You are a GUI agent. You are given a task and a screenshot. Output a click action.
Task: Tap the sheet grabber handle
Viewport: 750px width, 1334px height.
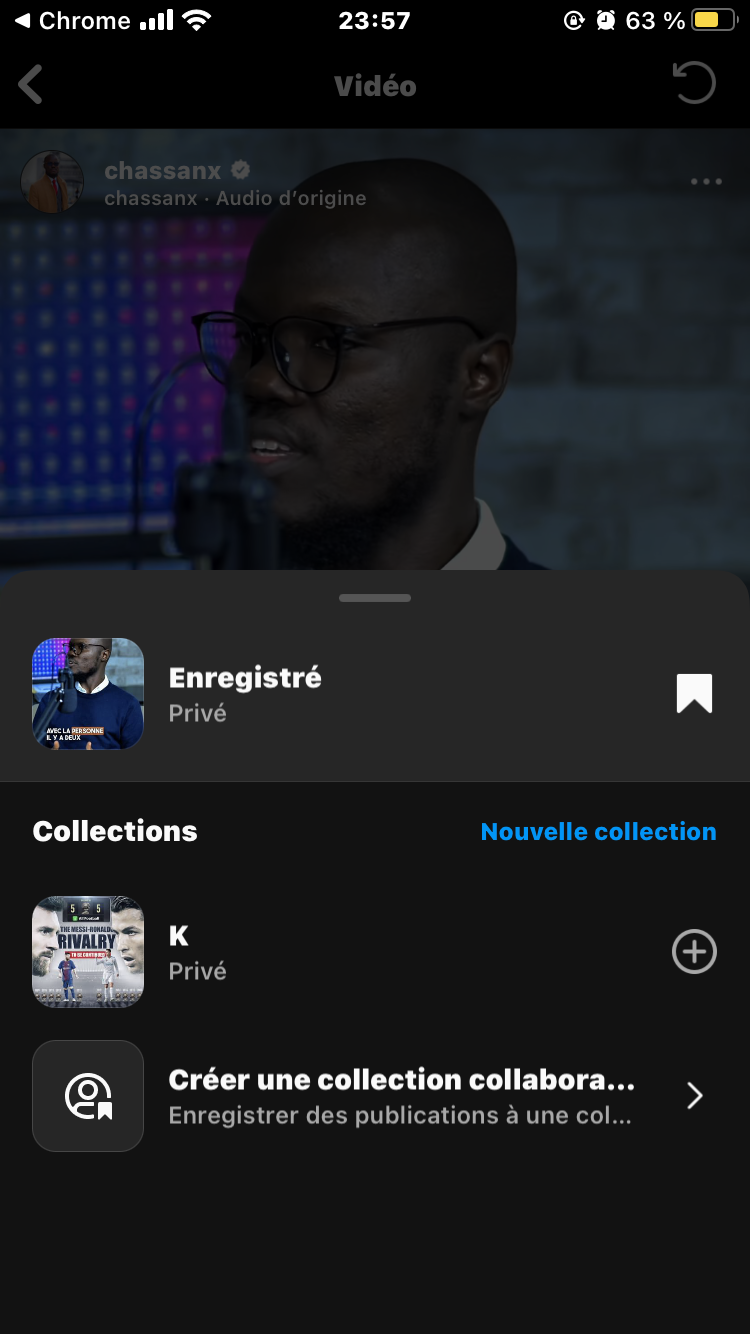pos(375,598)
